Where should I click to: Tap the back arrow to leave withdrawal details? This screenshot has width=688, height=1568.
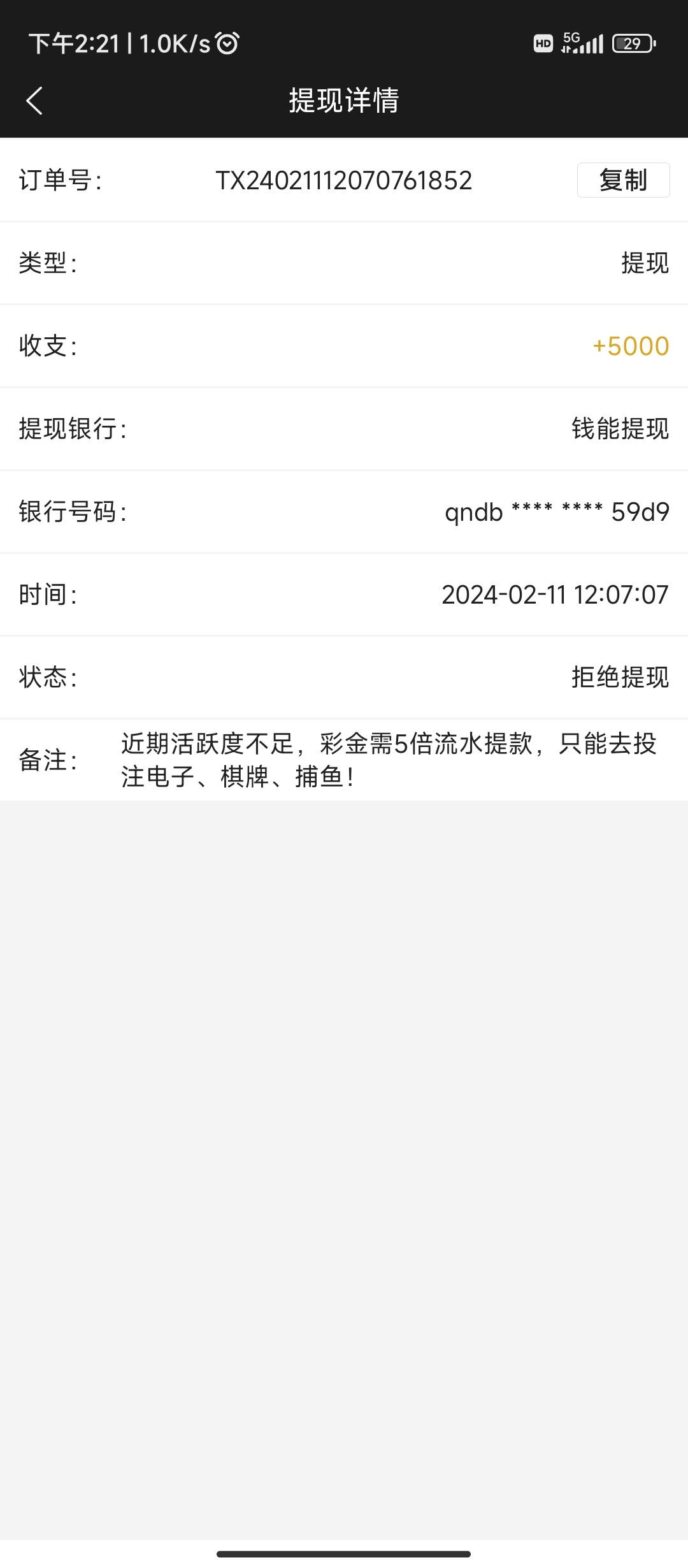(35, 101)
